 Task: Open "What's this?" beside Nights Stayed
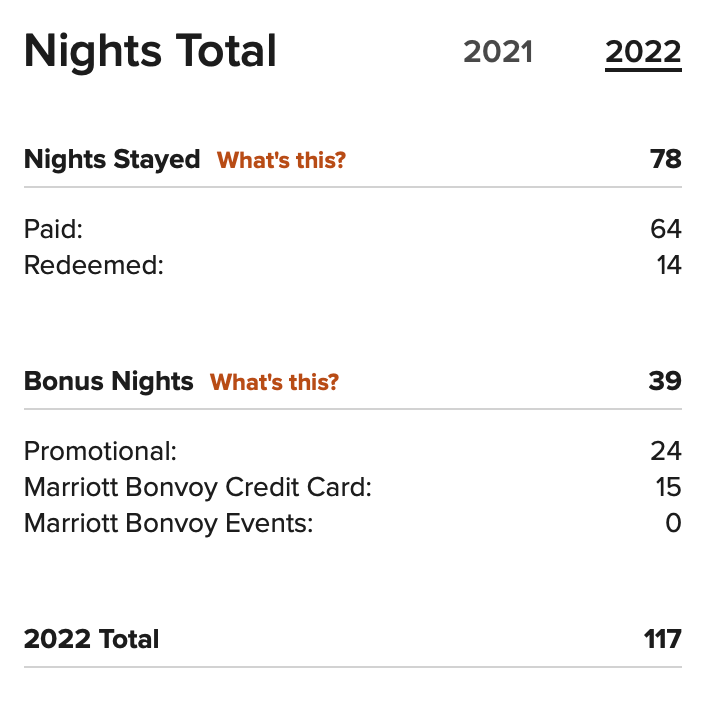(x=281, y=160)
